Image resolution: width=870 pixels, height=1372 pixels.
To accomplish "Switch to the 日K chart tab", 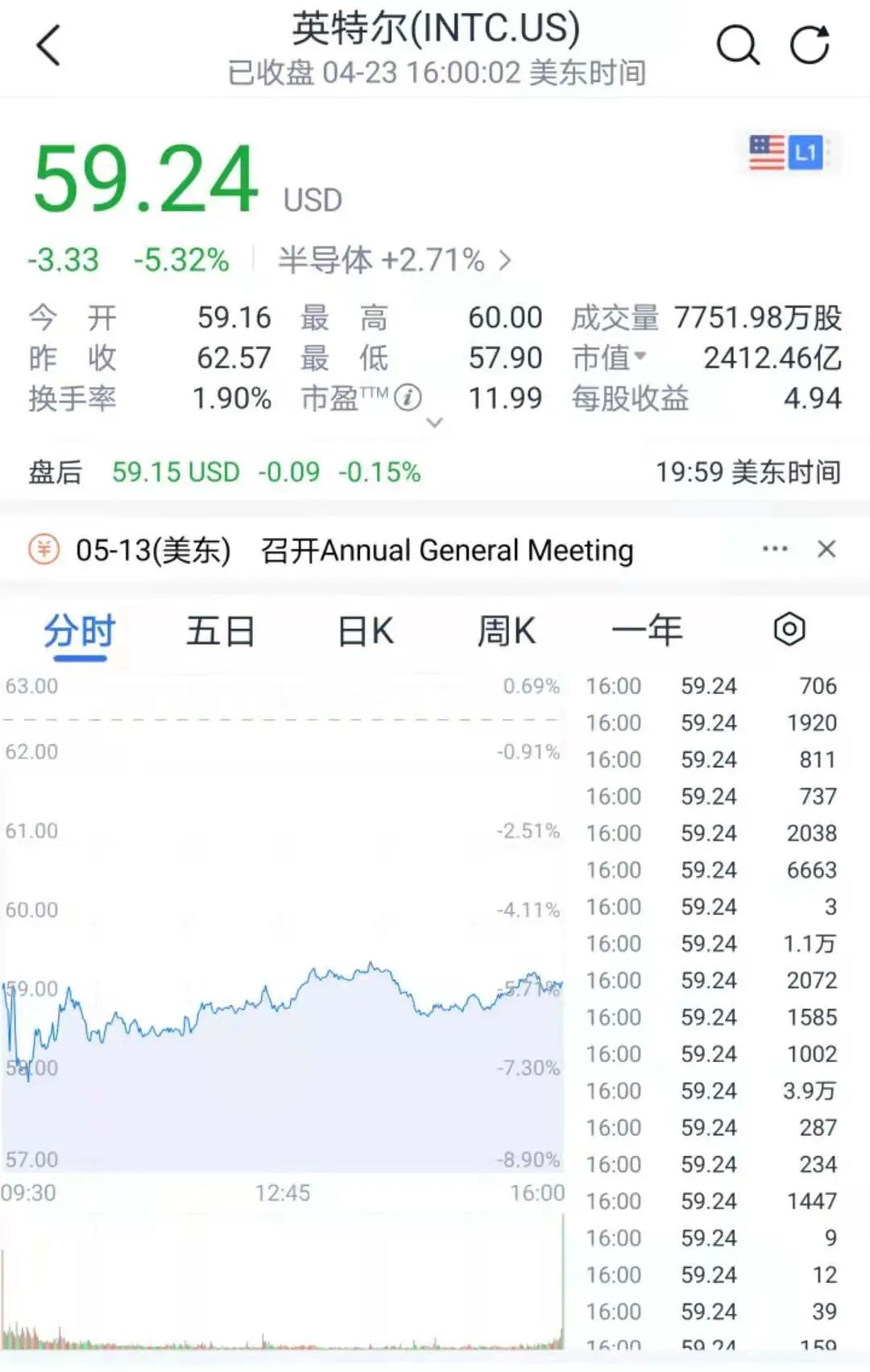I will (x=365, y=631).
